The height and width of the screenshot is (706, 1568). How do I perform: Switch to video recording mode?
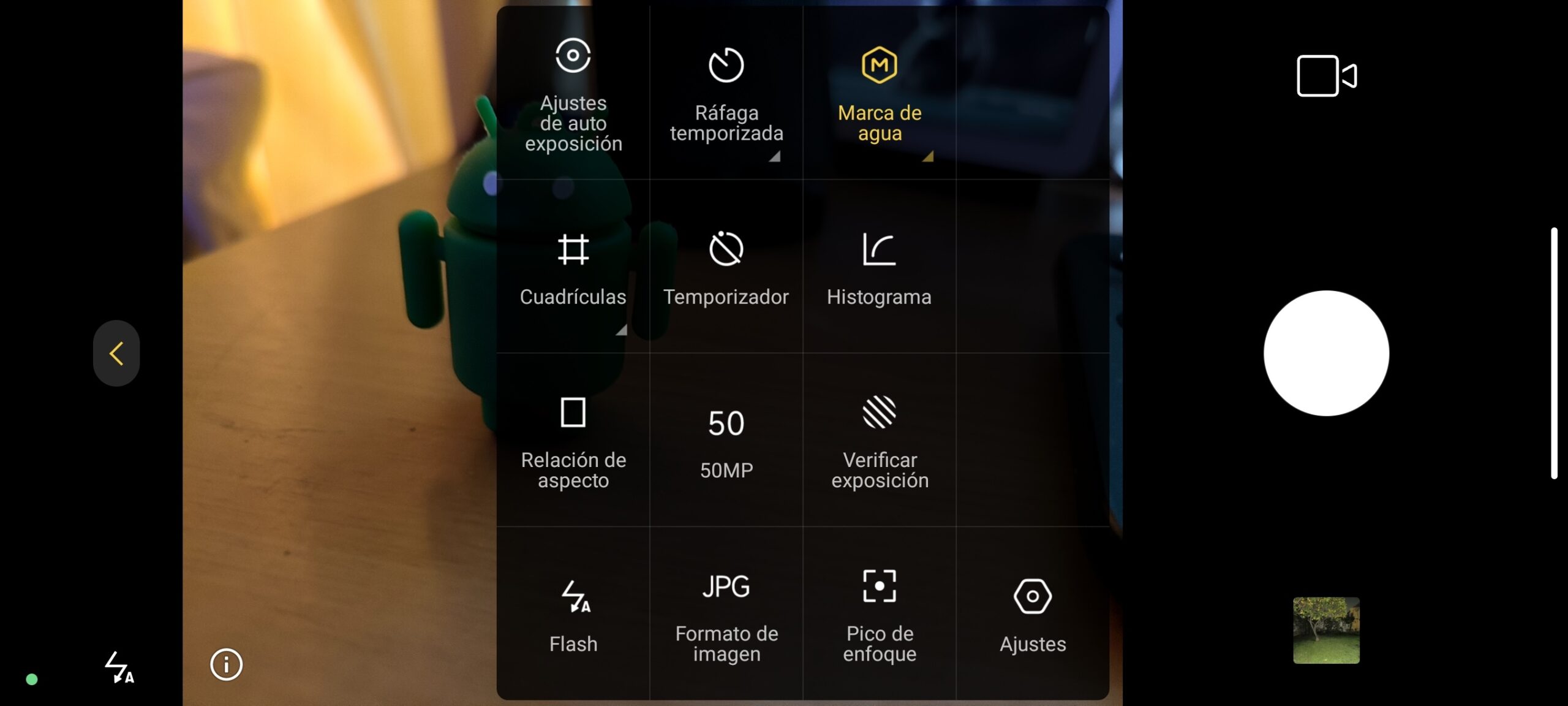[x=1326, y=76]
